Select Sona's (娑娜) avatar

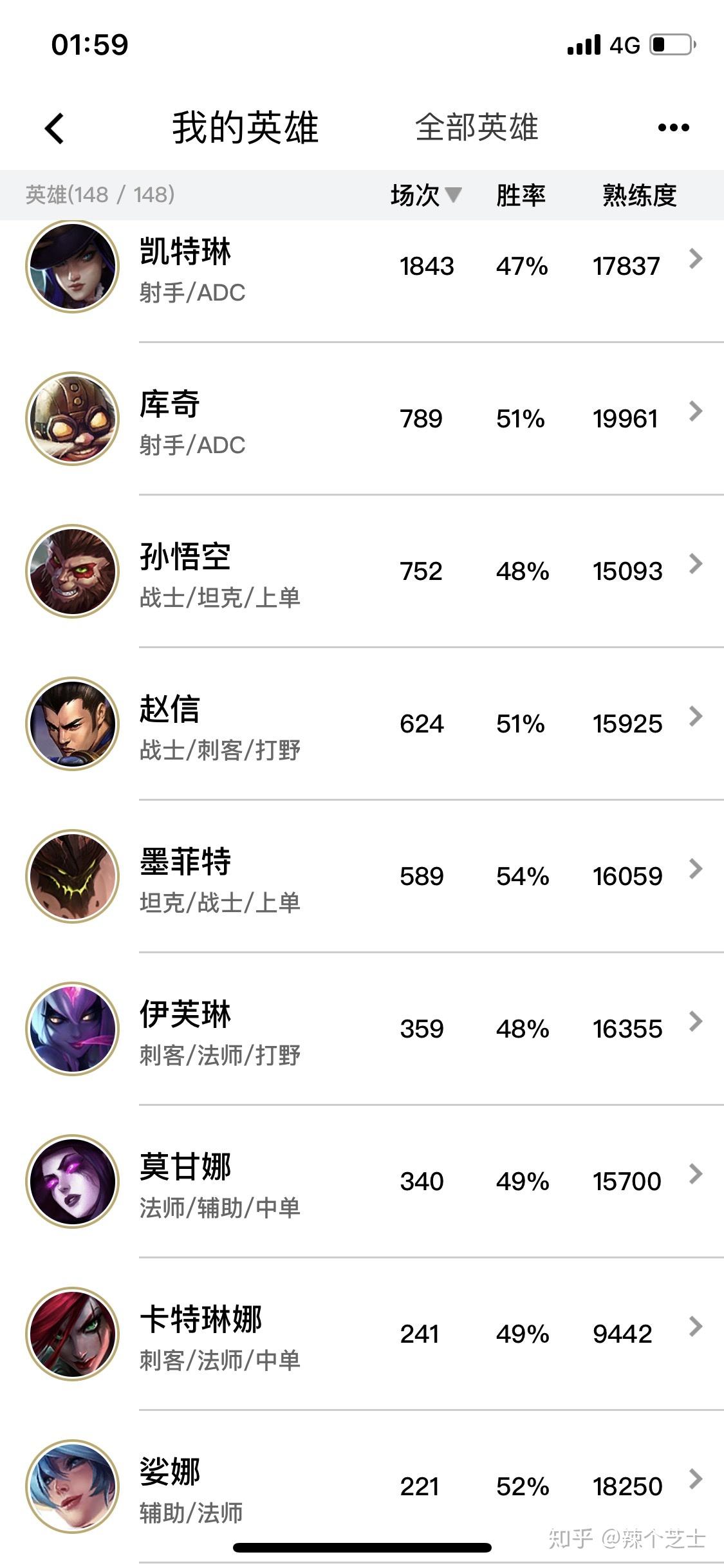click(72, 1486)
